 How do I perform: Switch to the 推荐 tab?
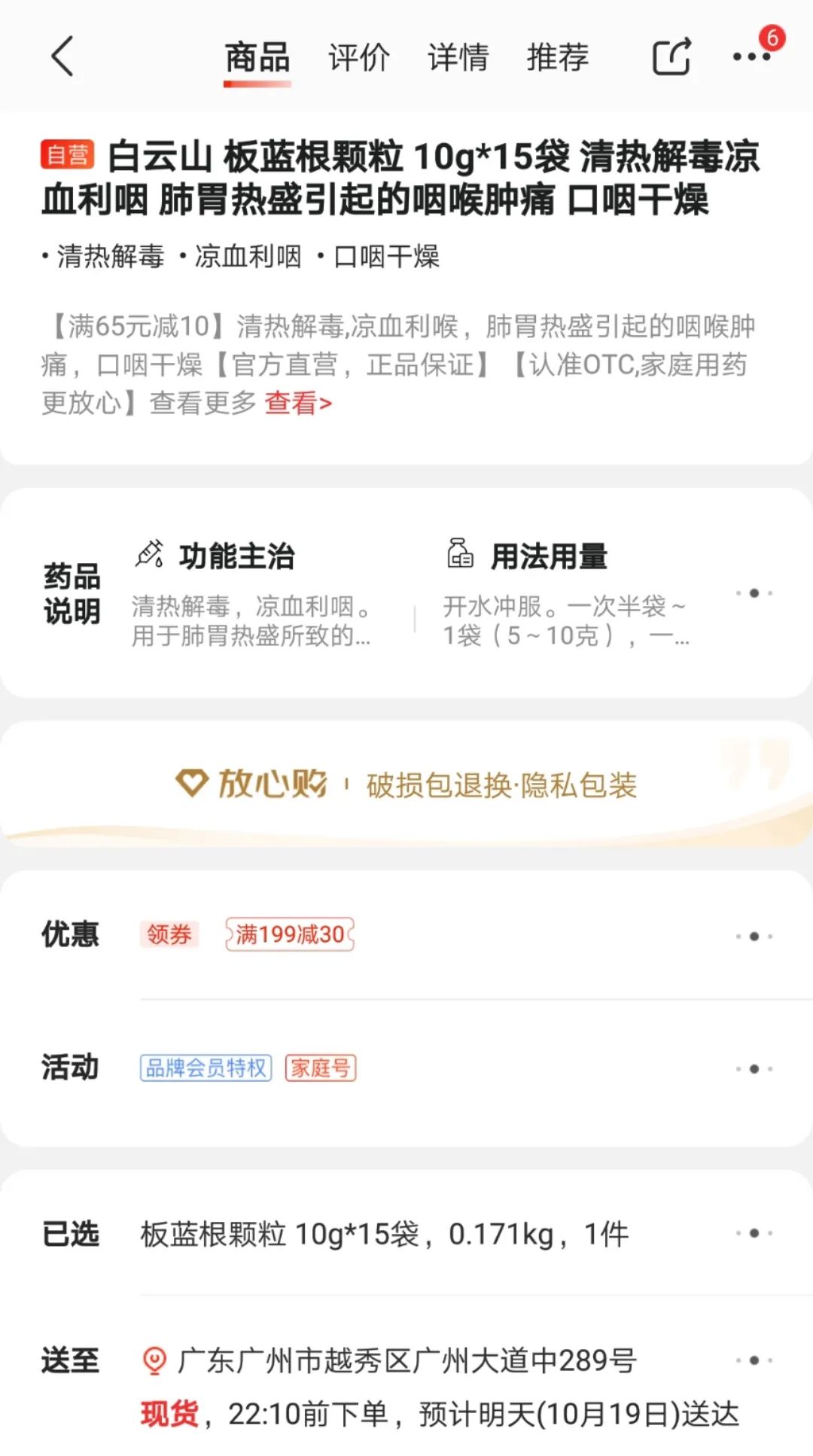tap(557, 57)
